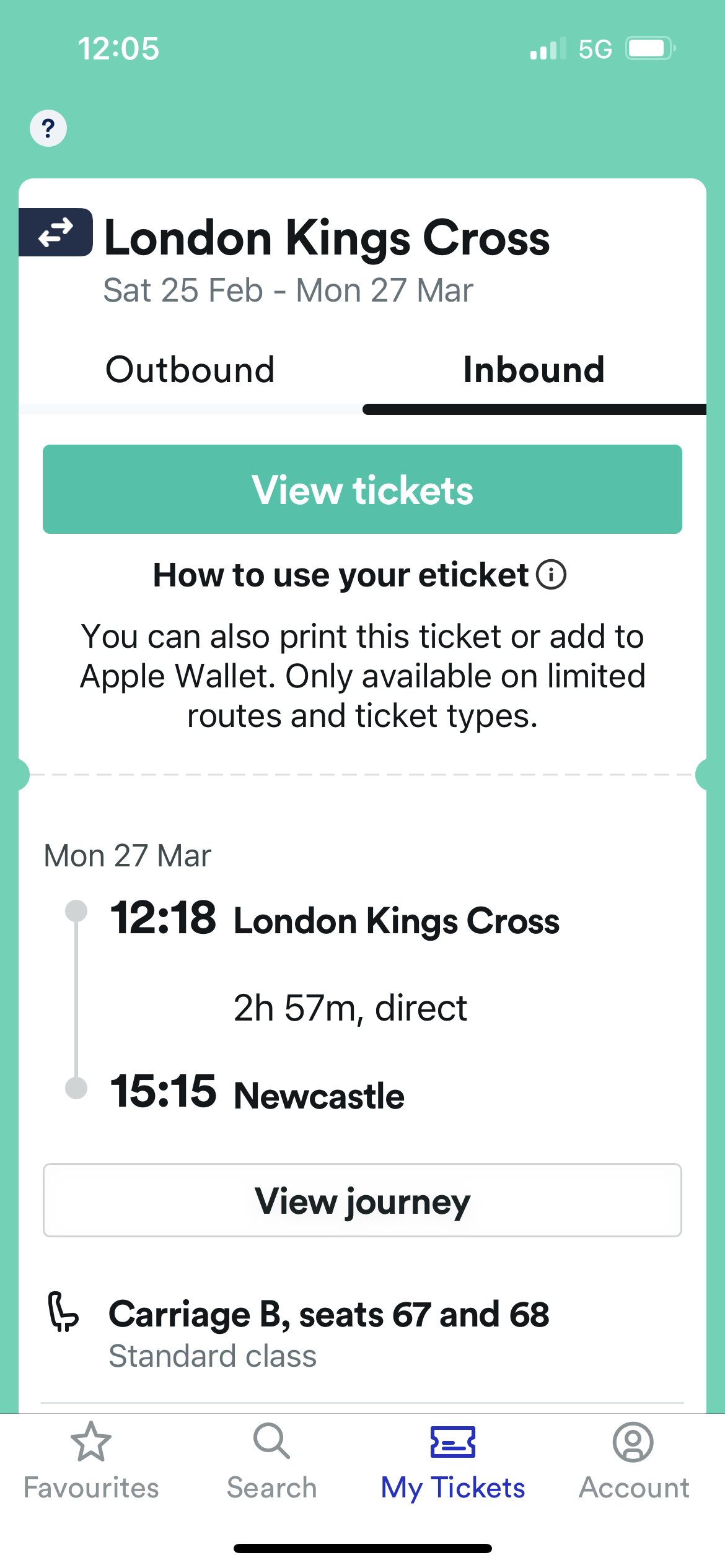Open How to use your eticket info

(359, 575)
